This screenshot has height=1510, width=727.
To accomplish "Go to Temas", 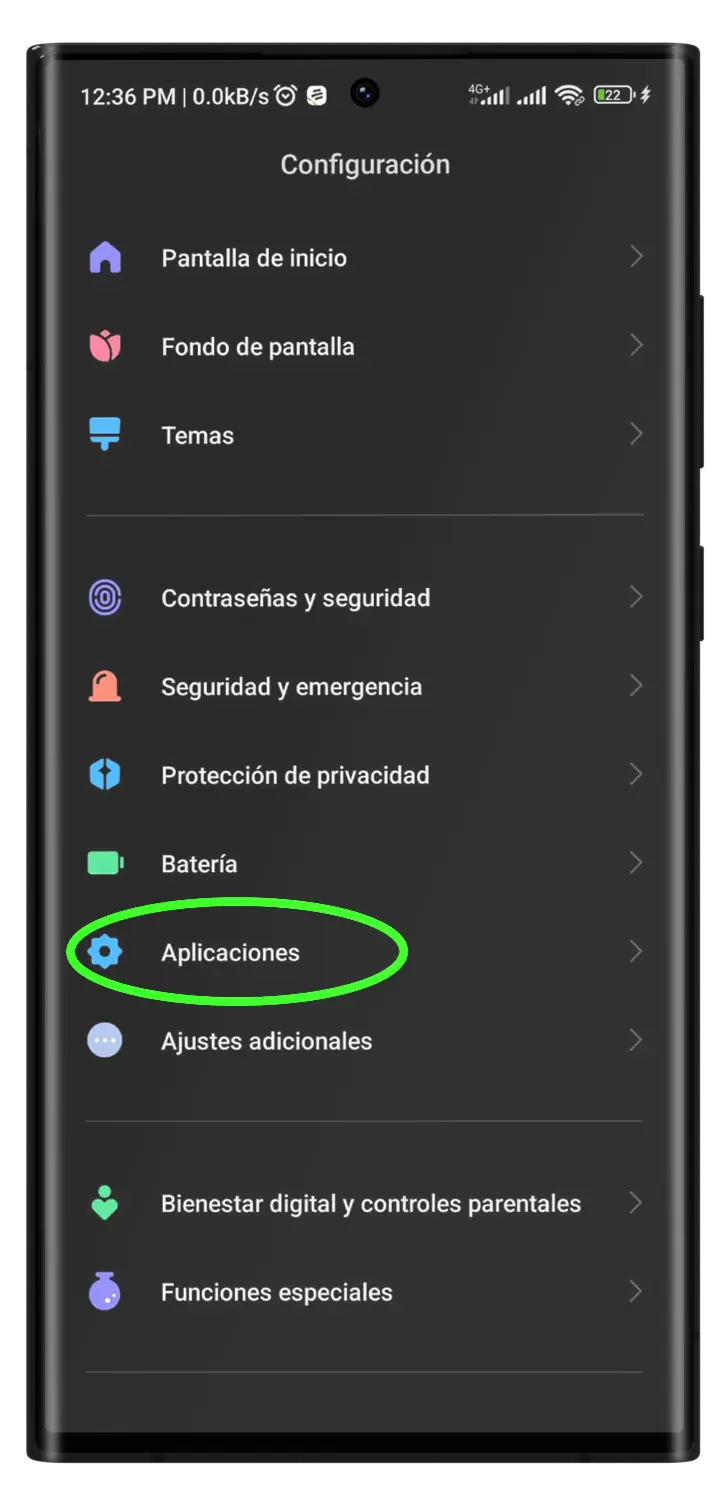I will tap(198, 436).
